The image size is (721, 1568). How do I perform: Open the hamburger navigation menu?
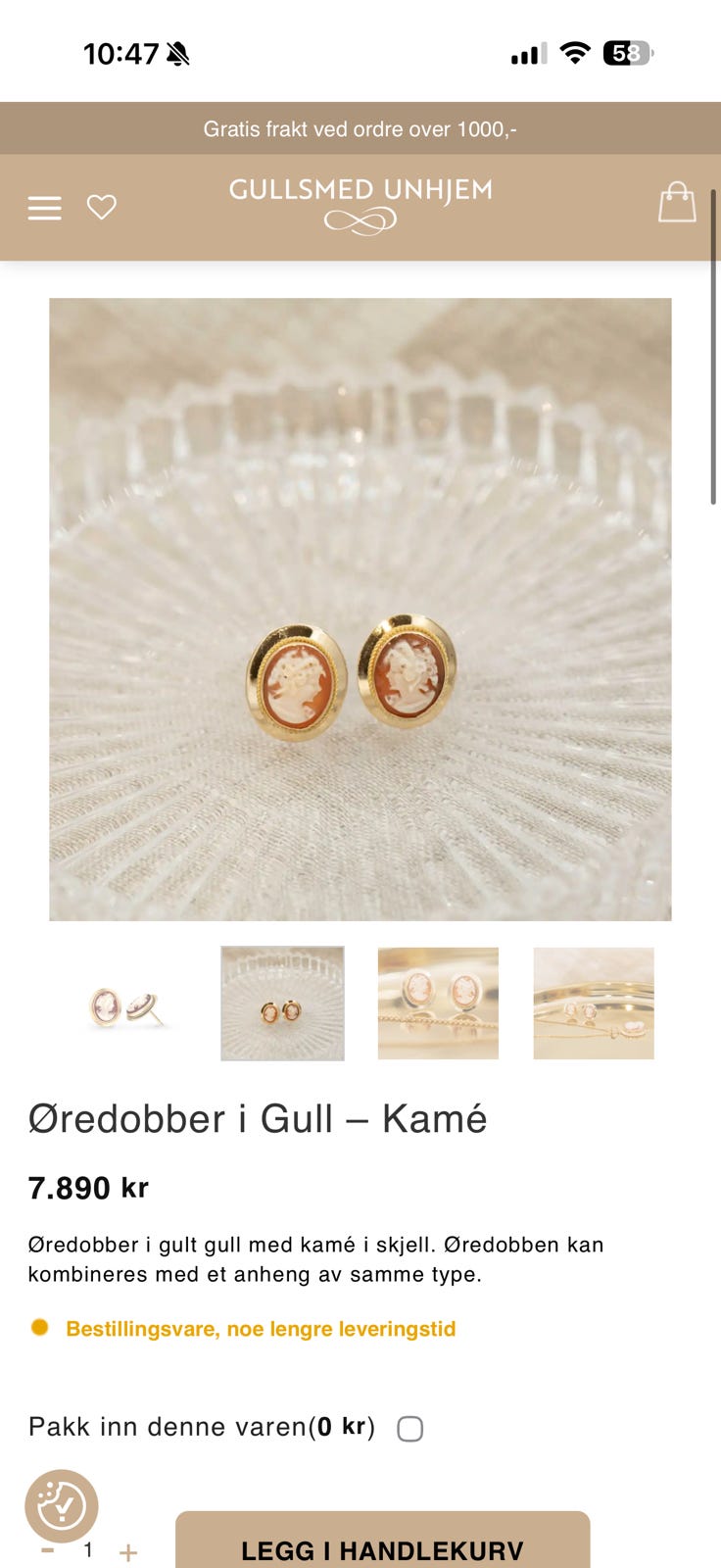pyautogui.click(x=44, y=208)
